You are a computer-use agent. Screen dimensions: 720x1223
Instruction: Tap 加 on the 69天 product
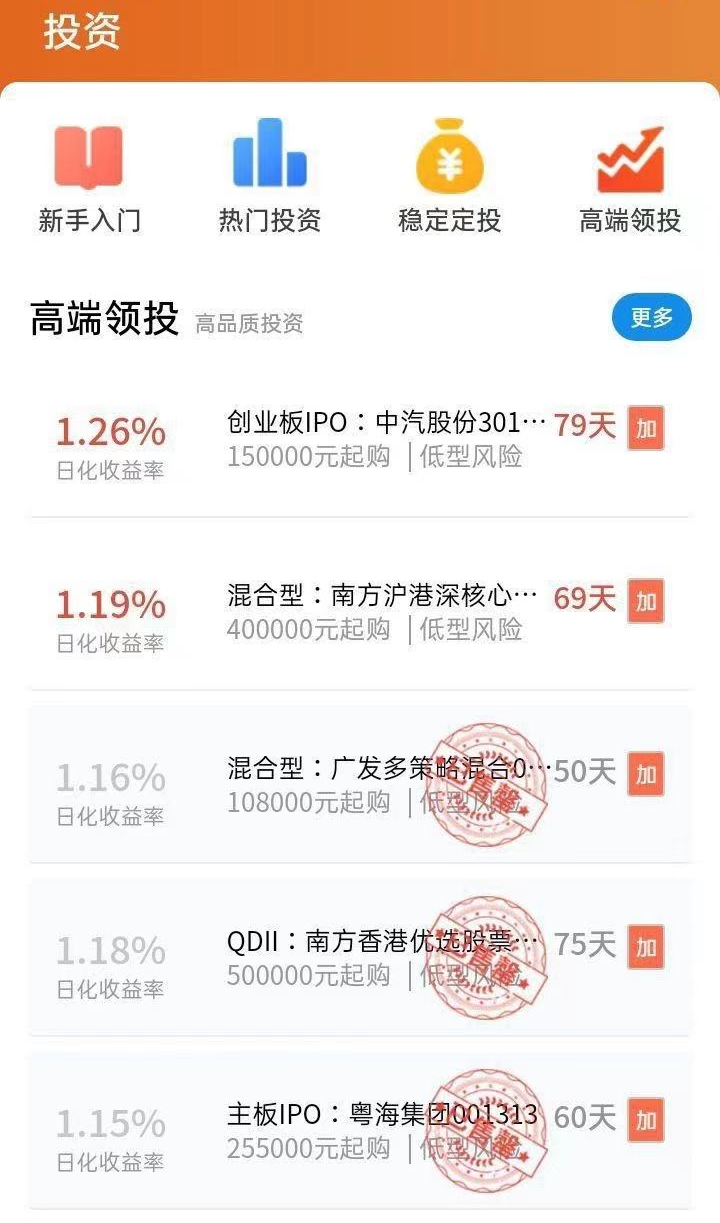[x=646, y=601]
